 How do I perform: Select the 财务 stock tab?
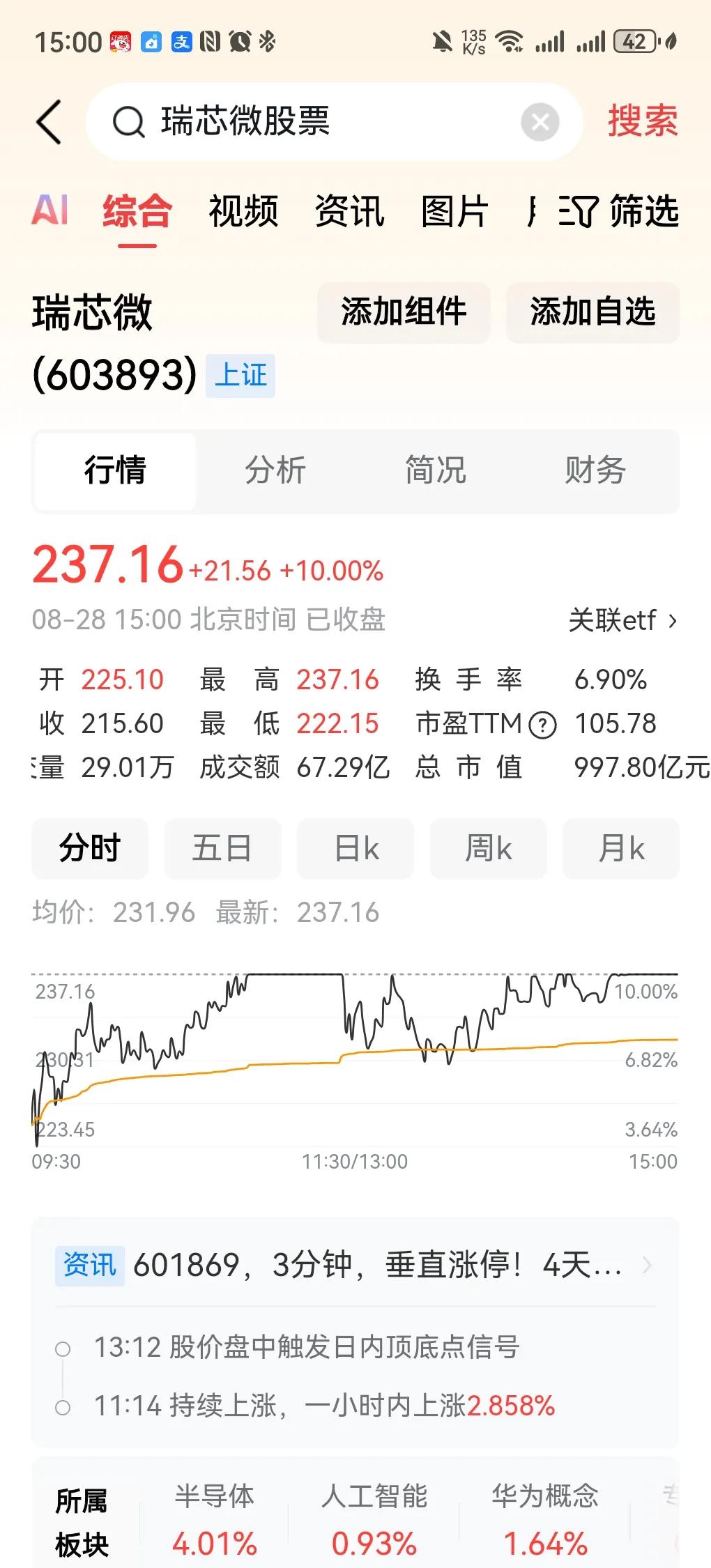[595, 470]
